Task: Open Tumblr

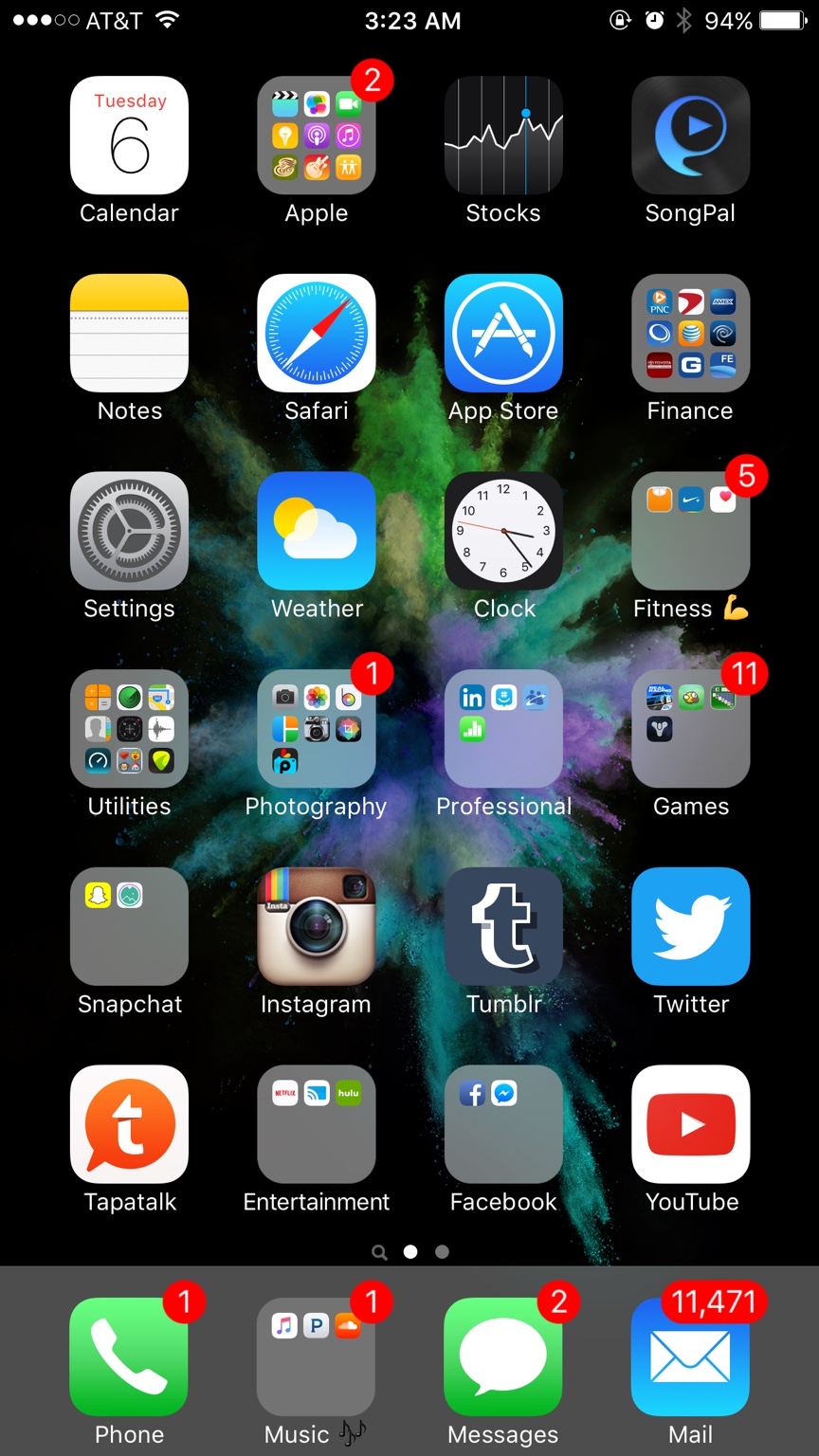Action: [503, 926]
